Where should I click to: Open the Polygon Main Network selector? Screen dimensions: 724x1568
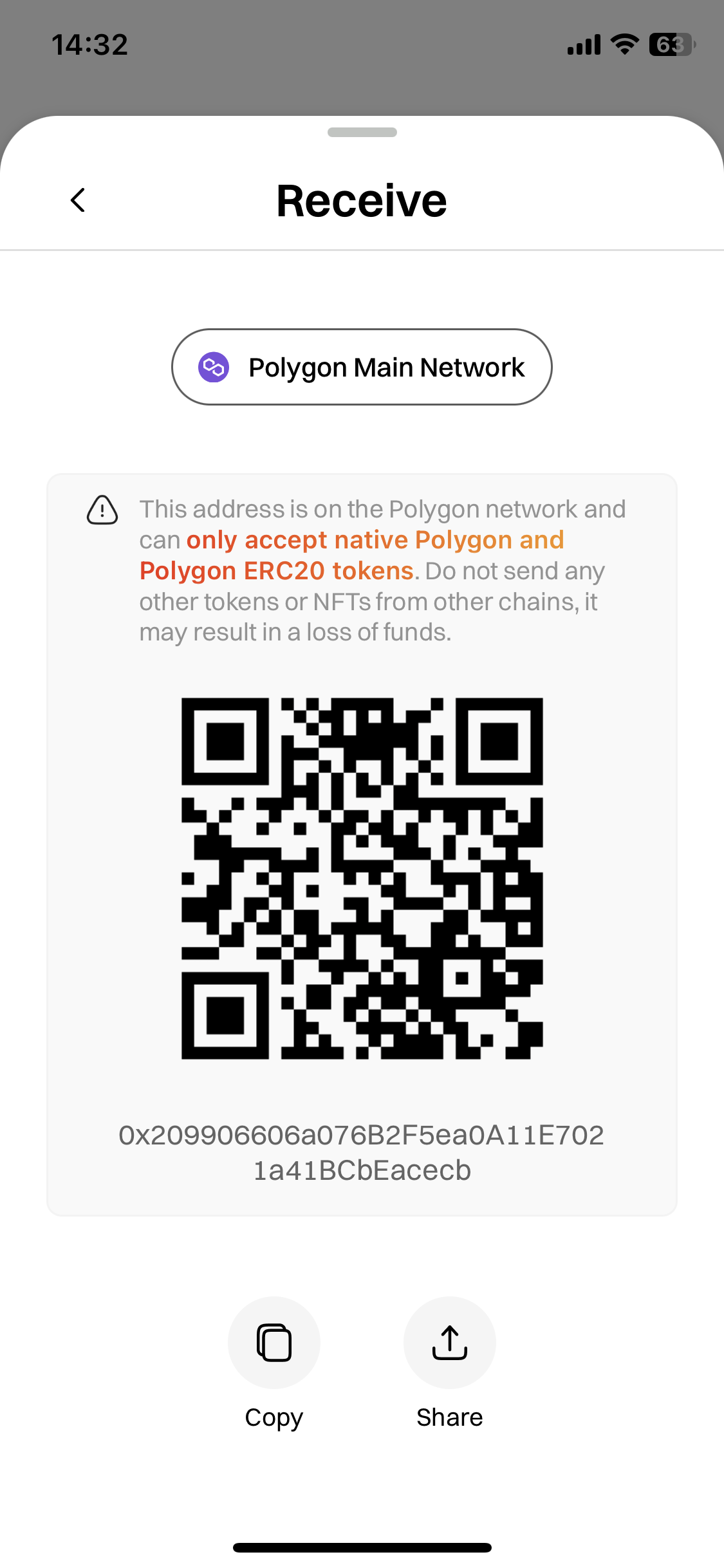click(x=362, y=367)
